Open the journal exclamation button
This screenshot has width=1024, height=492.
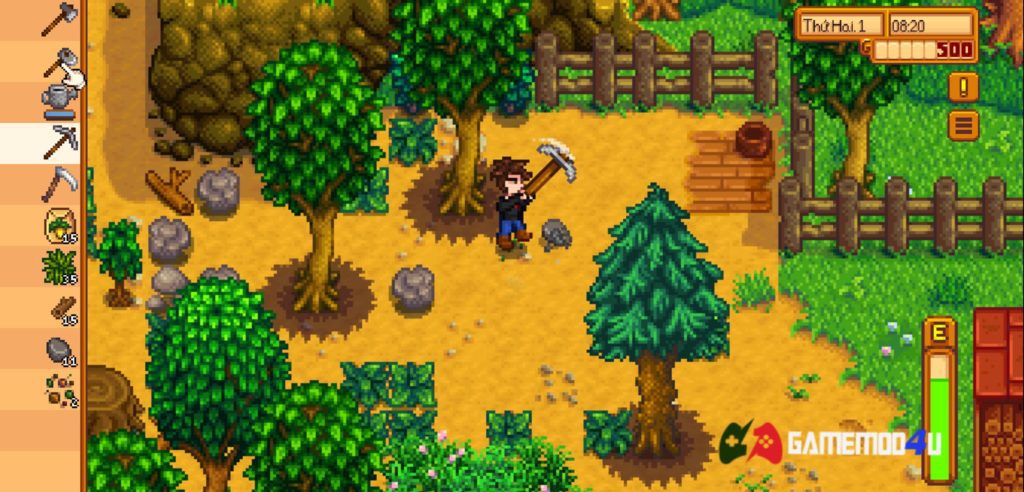963,87
